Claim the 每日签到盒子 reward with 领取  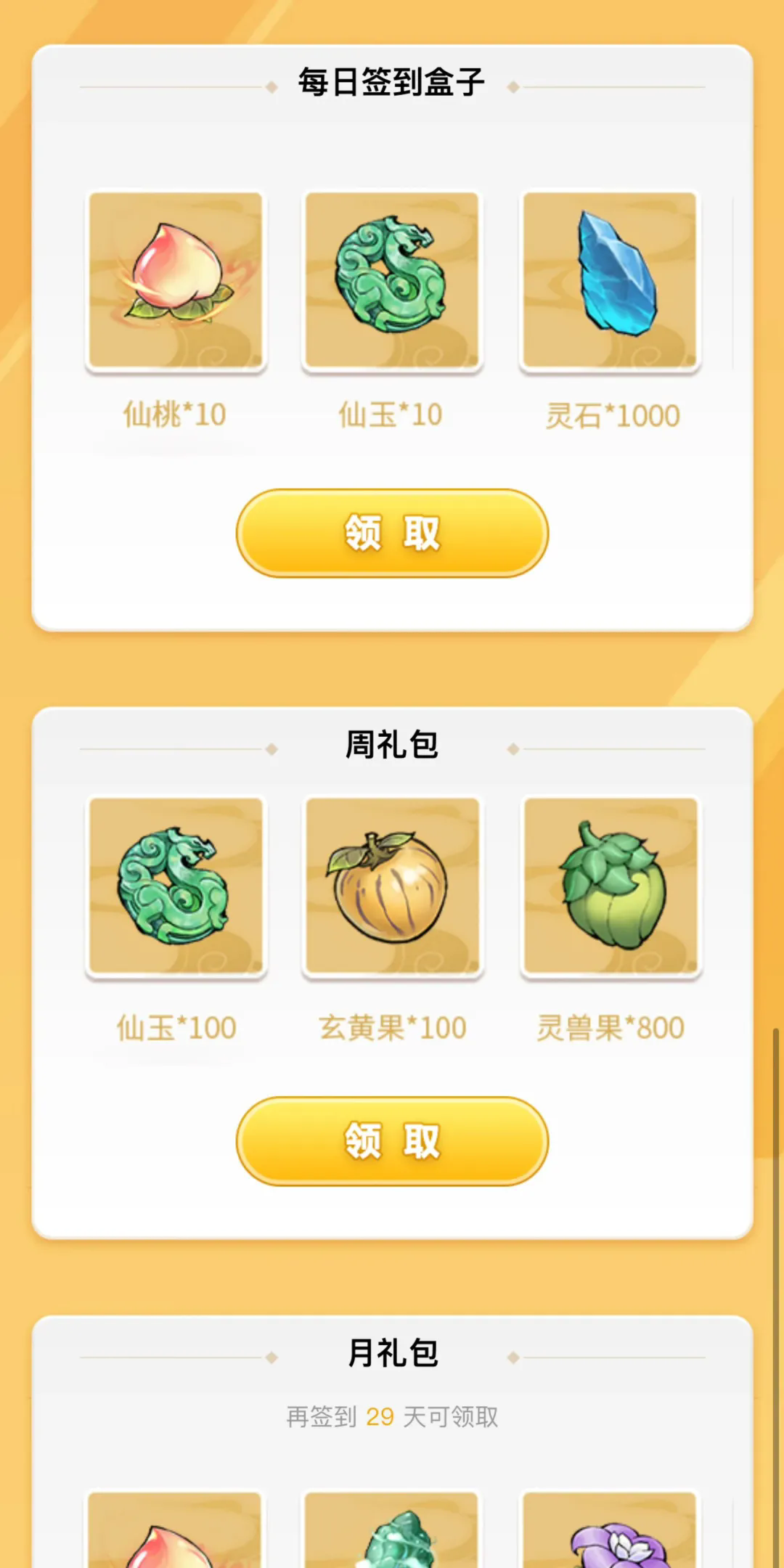point(392,533)
